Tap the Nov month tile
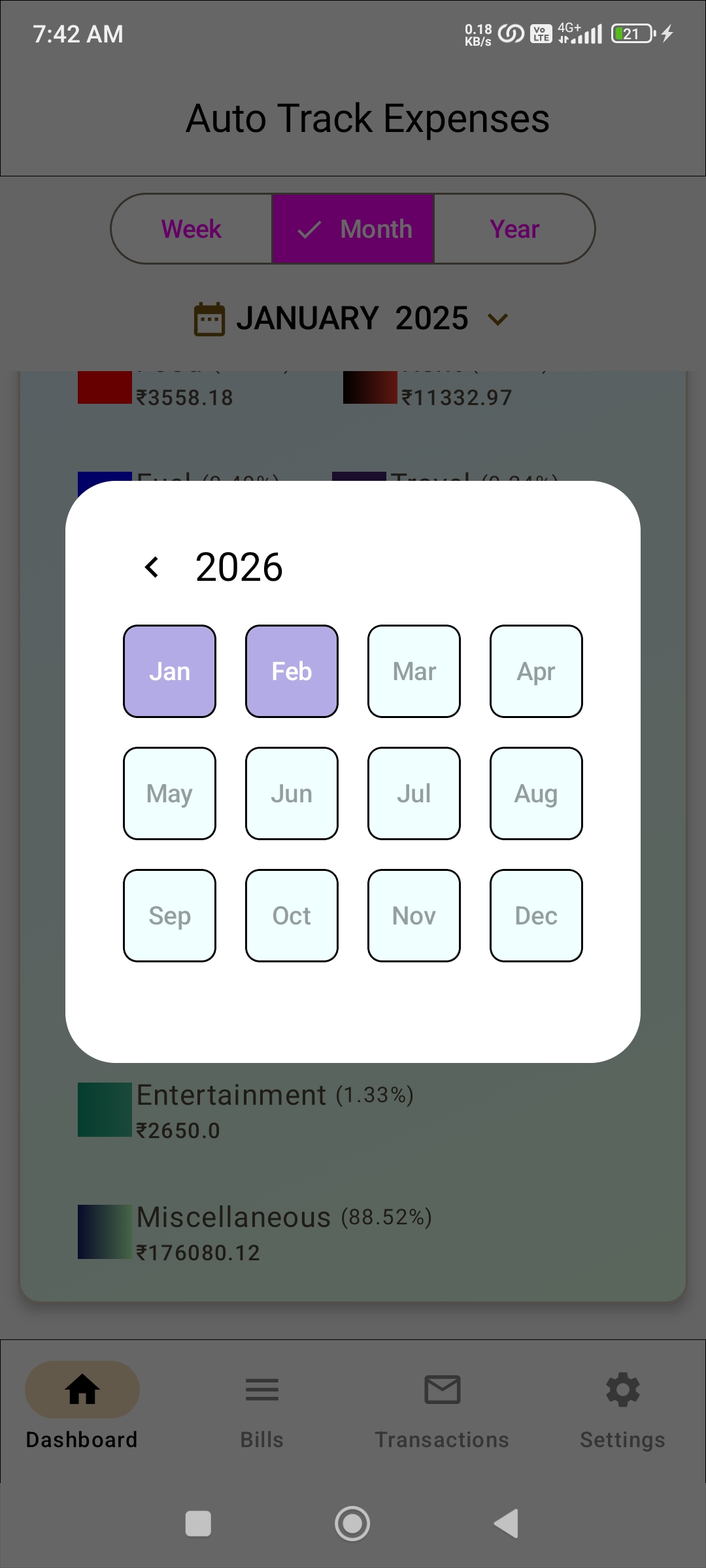Viewport: 706px width, 1568px height. coord(414,916)
